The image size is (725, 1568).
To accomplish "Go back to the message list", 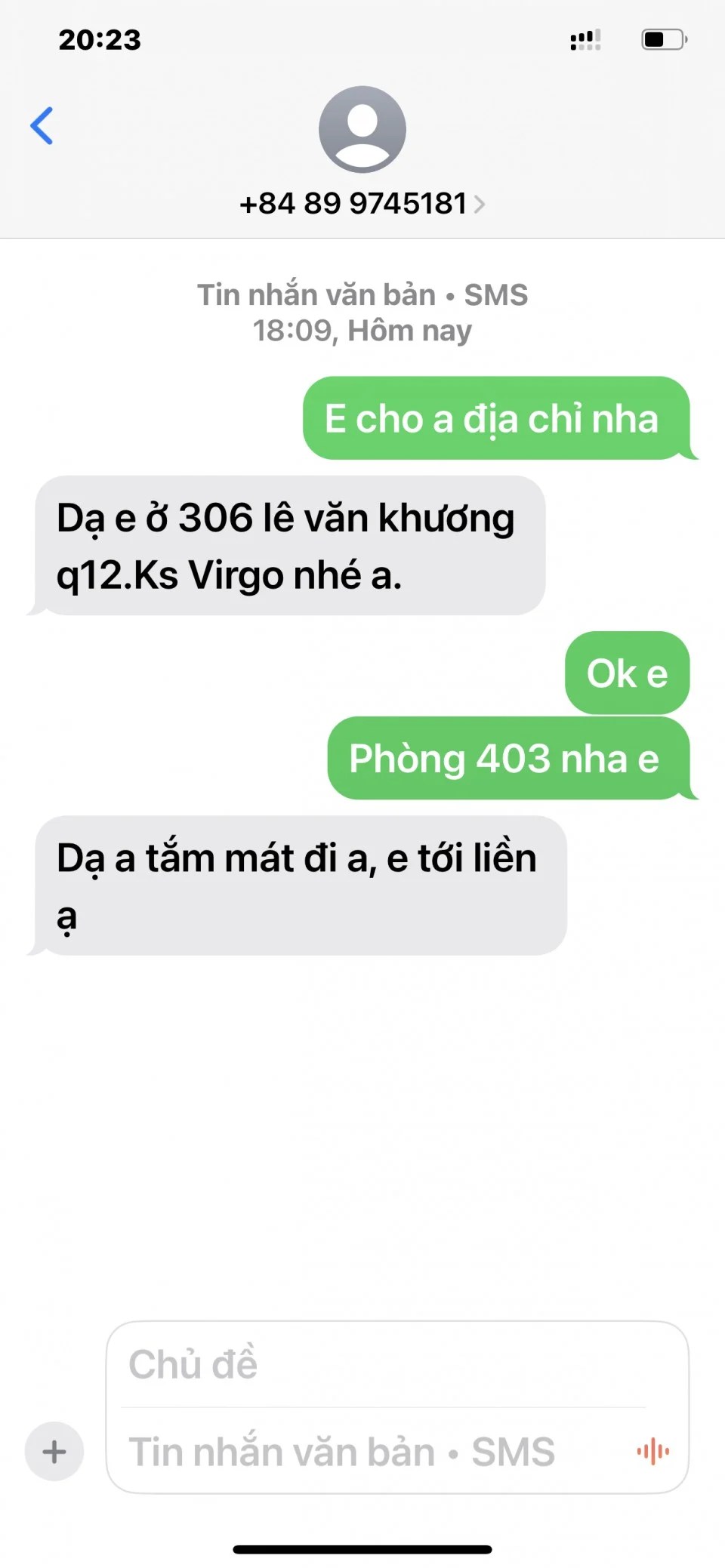I will click(42, 125).
